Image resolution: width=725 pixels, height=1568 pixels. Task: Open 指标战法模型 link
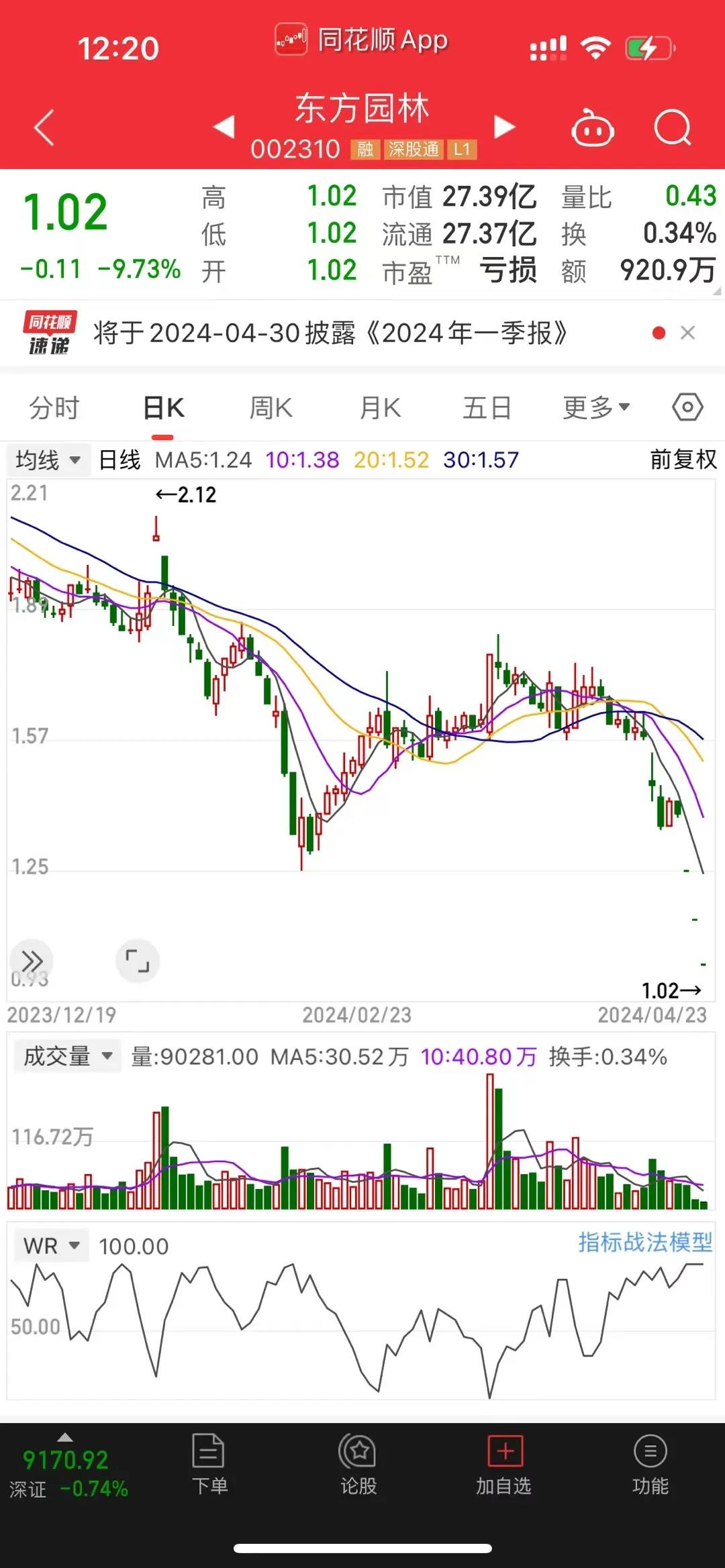pos(645,1242)
